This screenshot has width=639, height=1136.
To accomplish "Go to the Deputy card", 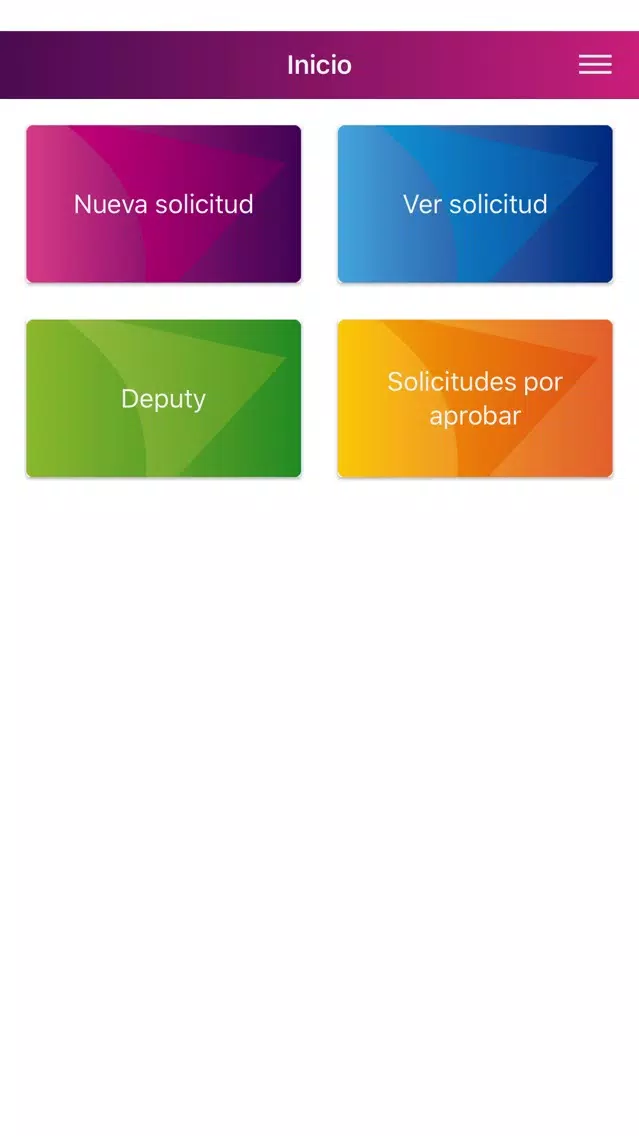I will coord(163,398).
